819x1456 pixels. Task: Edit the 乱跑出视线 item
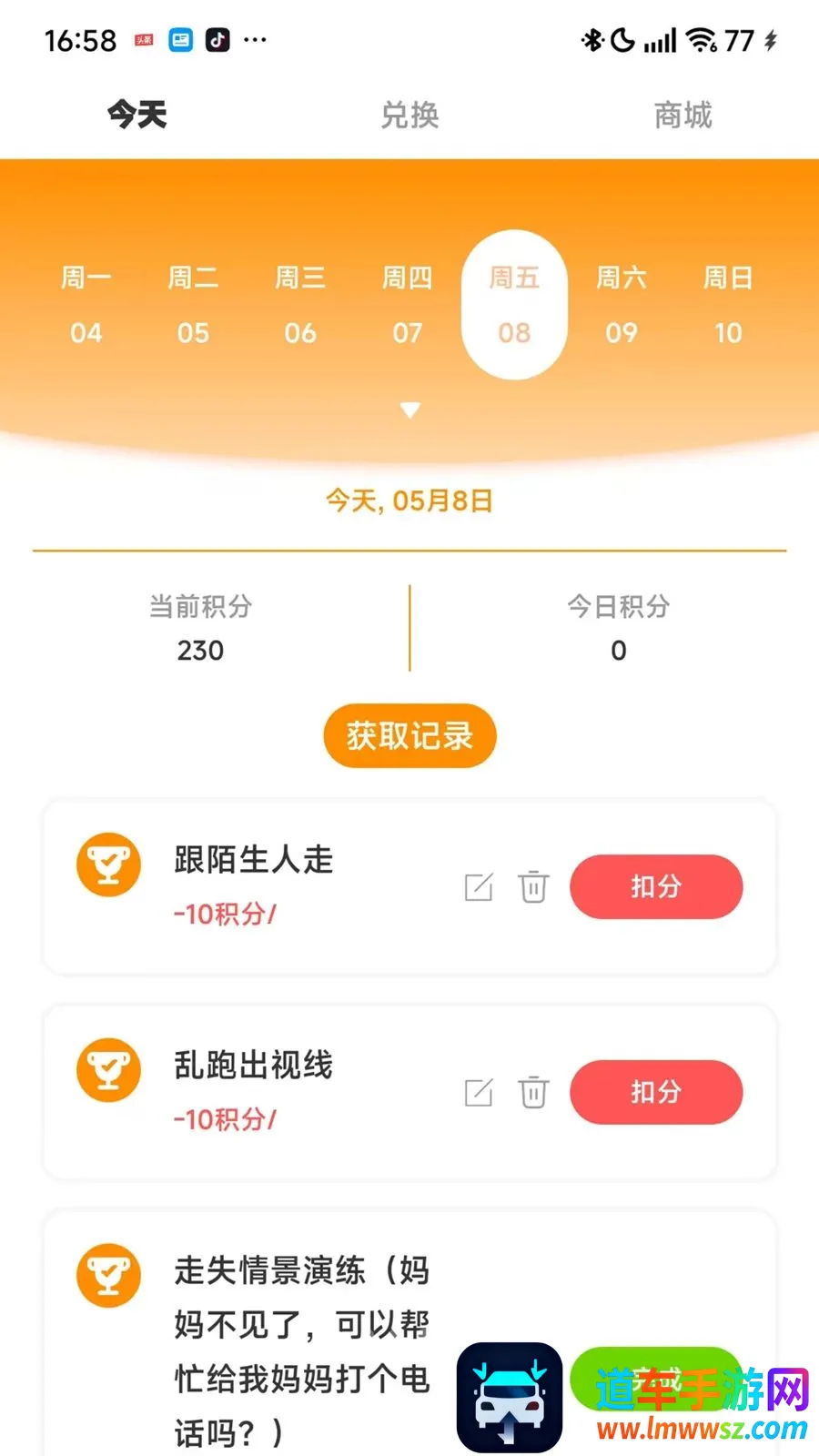479,1092
